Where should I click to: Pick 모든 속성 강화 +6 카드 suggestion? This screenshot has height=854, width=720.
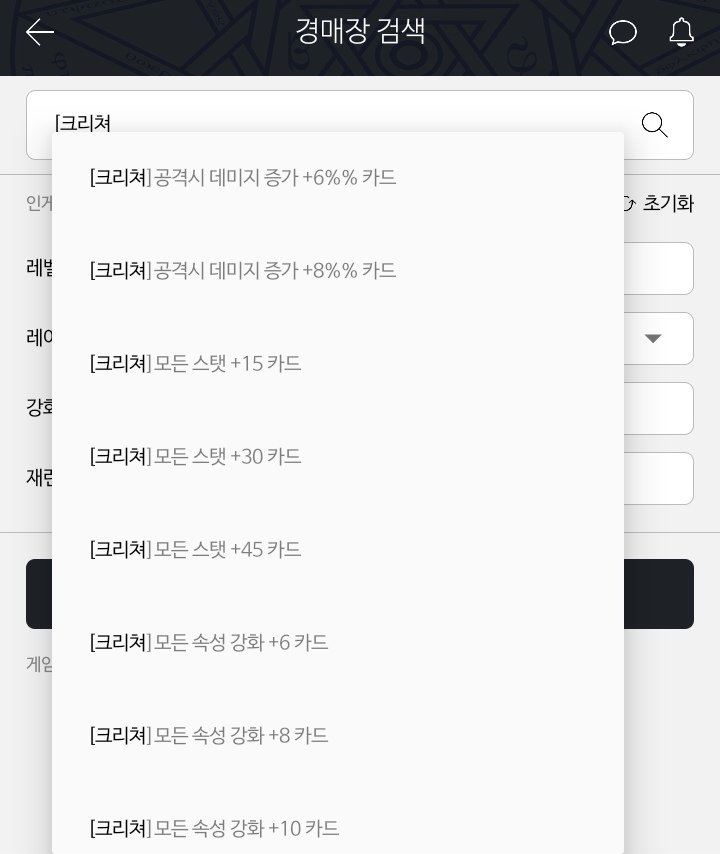[x=209, y=642]
